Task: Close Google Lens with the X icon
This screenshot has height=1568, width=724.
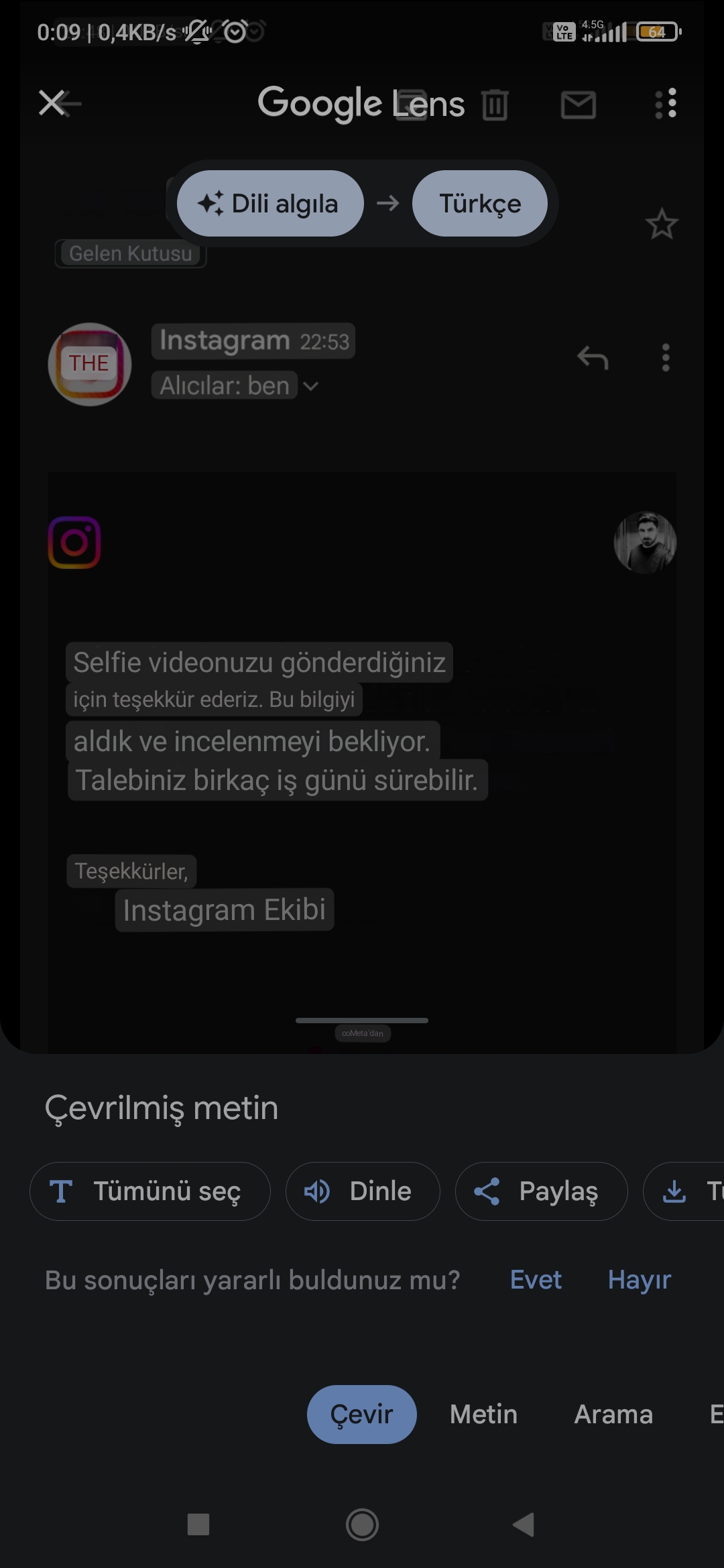Action: pos(52,103)
